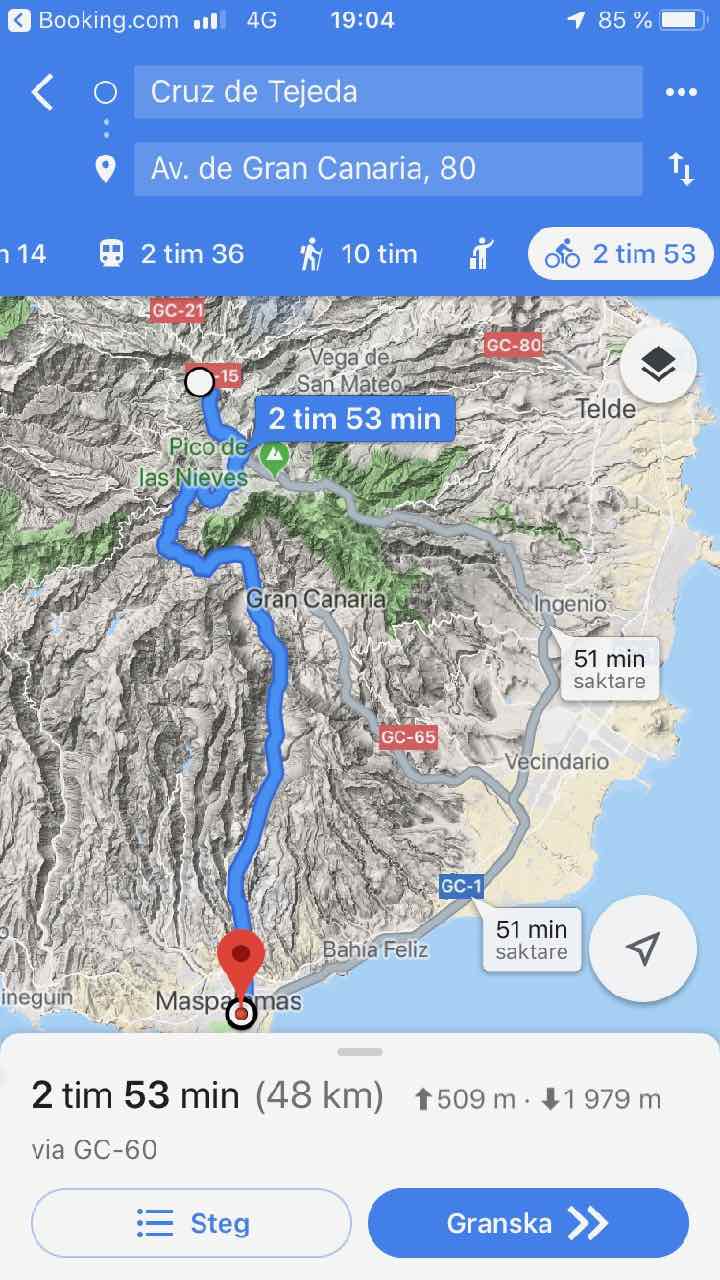Tap the Granska preview button
This screenshot has width=720, height=1280.
[528, 1223]
